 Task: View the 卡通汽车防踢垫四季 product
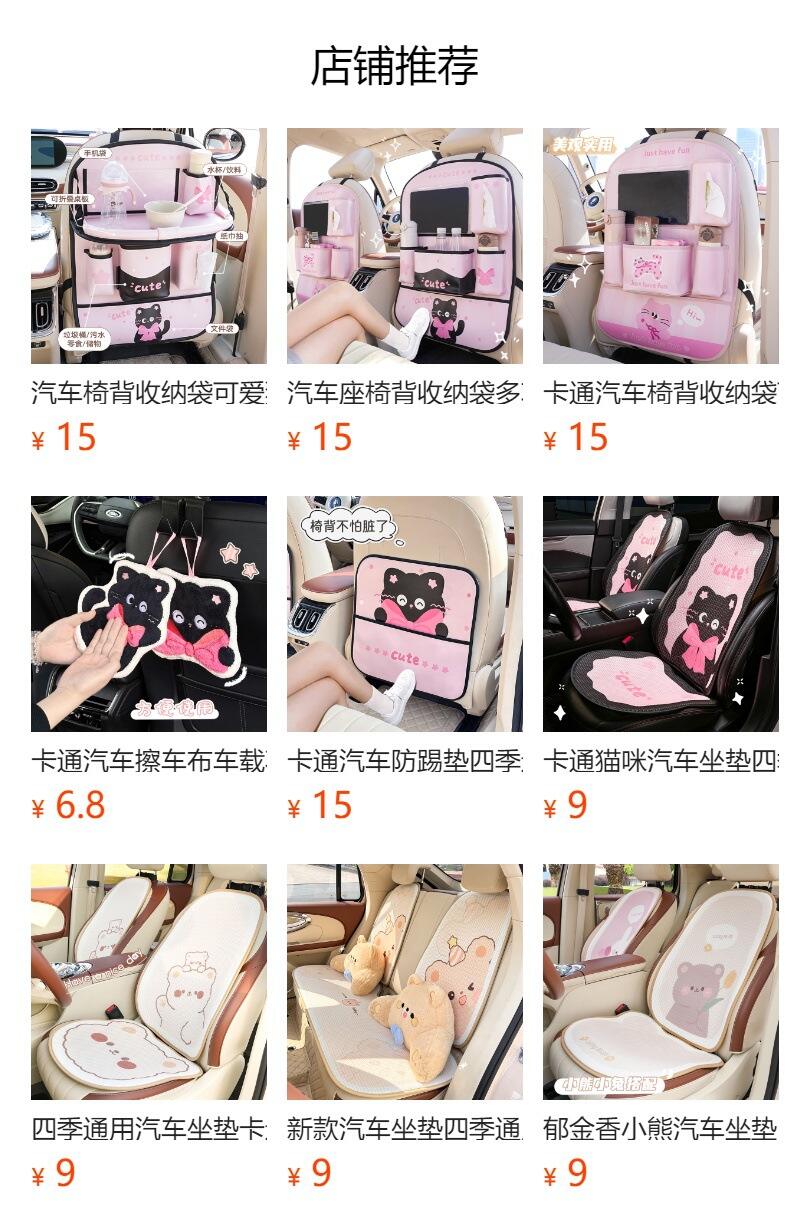click(x=404, y=614)
